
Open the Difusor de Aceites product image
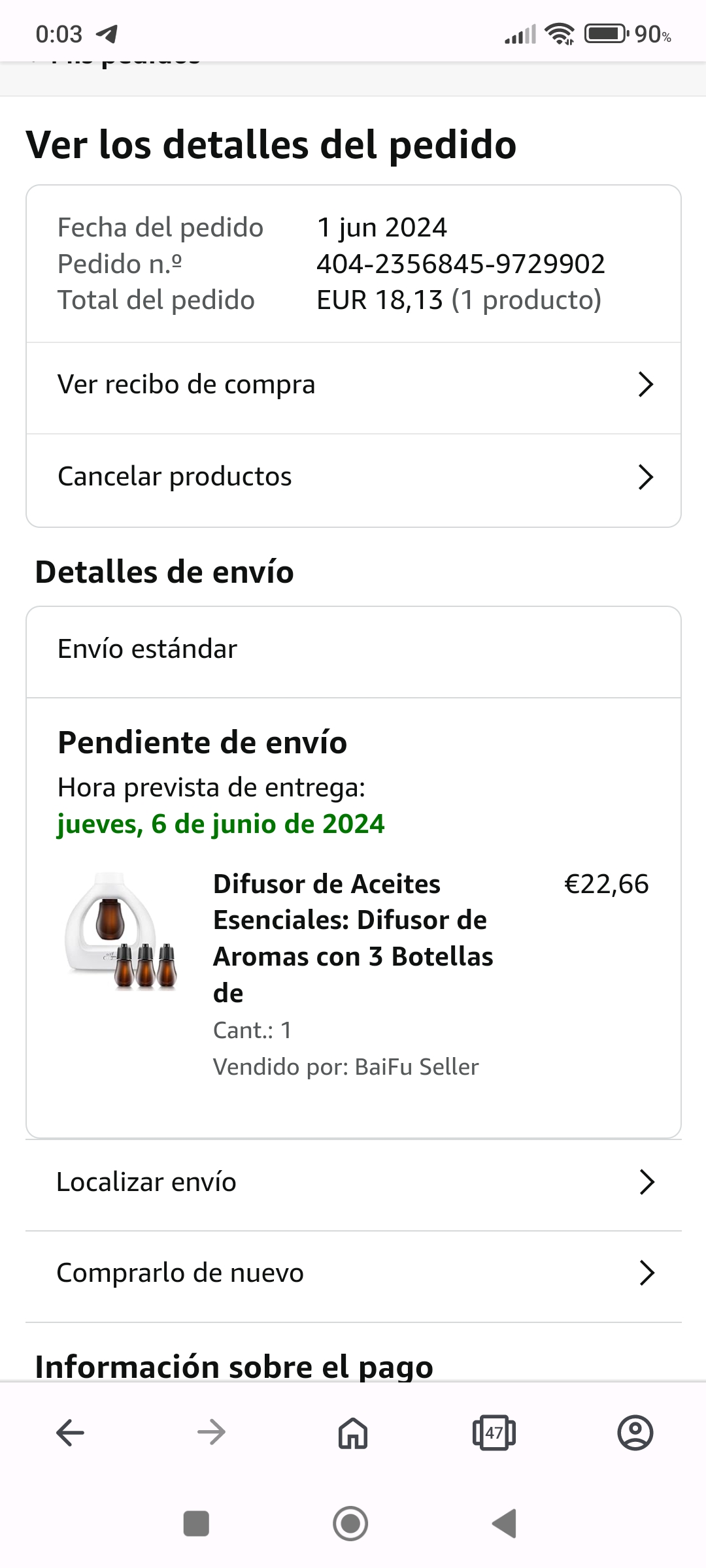pos(121,932)
